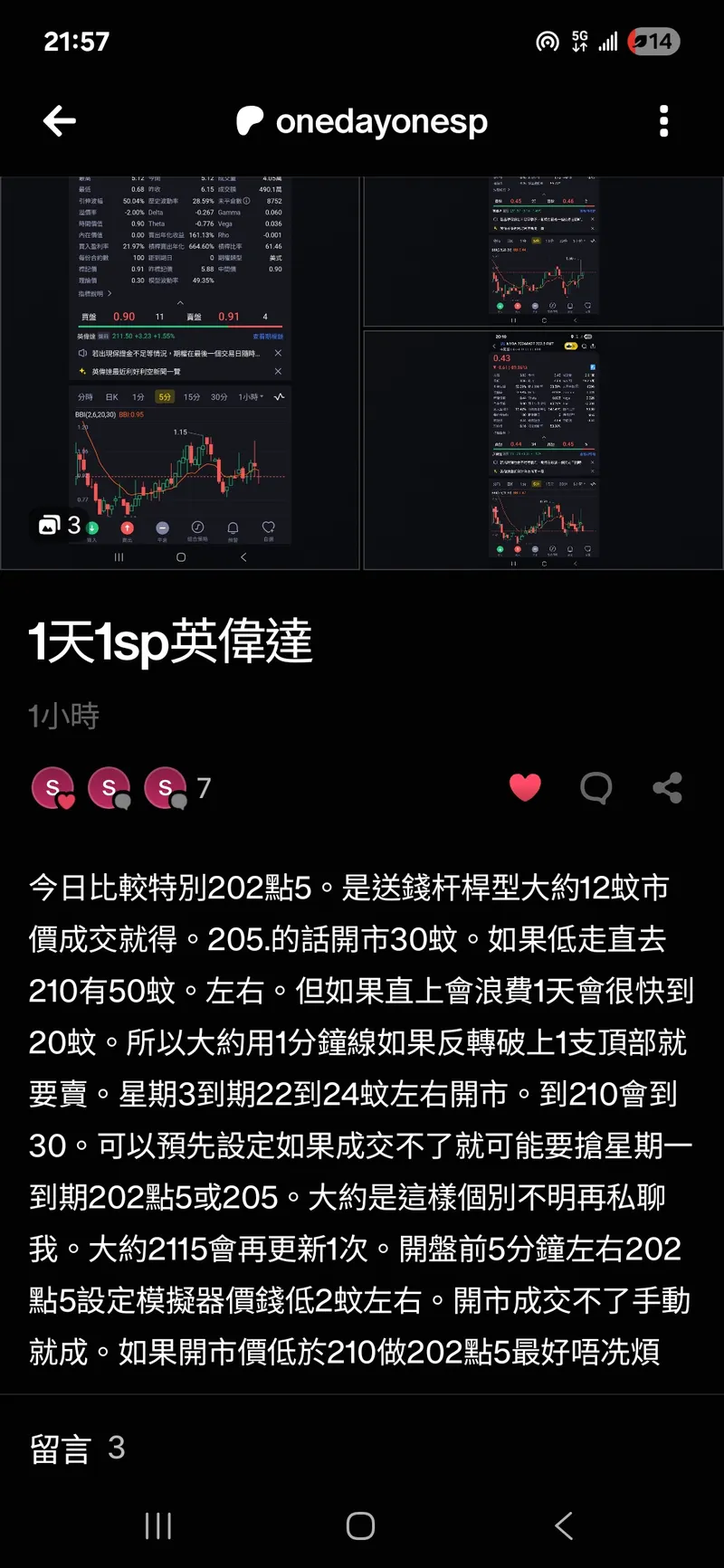Screen dimensions: 724x1568
Task: Open the large left chart image
Action: 180,373
